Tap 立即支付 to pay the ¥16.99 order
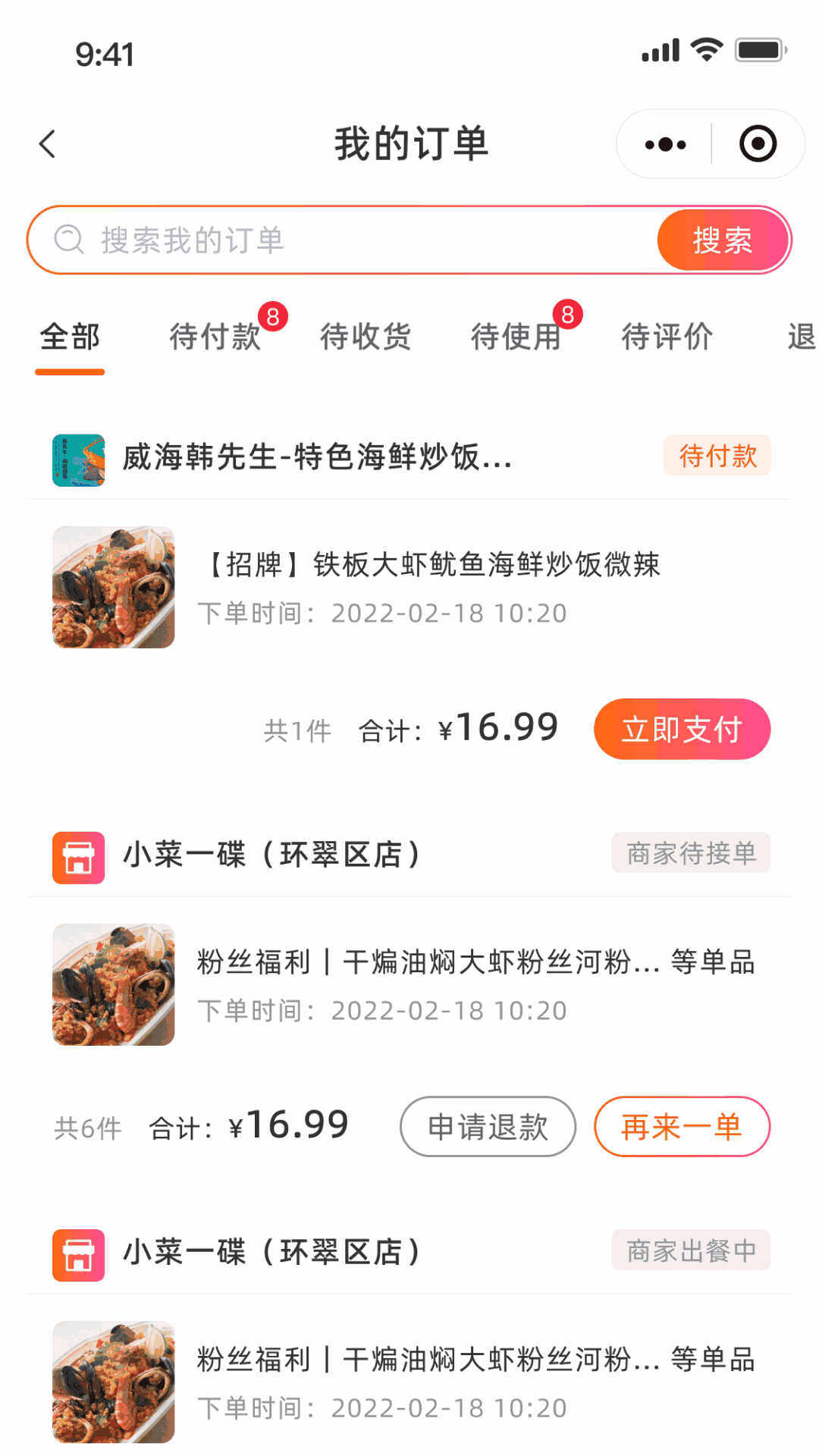The height and width of the screenshot is (1456, 819). point(682,728)
